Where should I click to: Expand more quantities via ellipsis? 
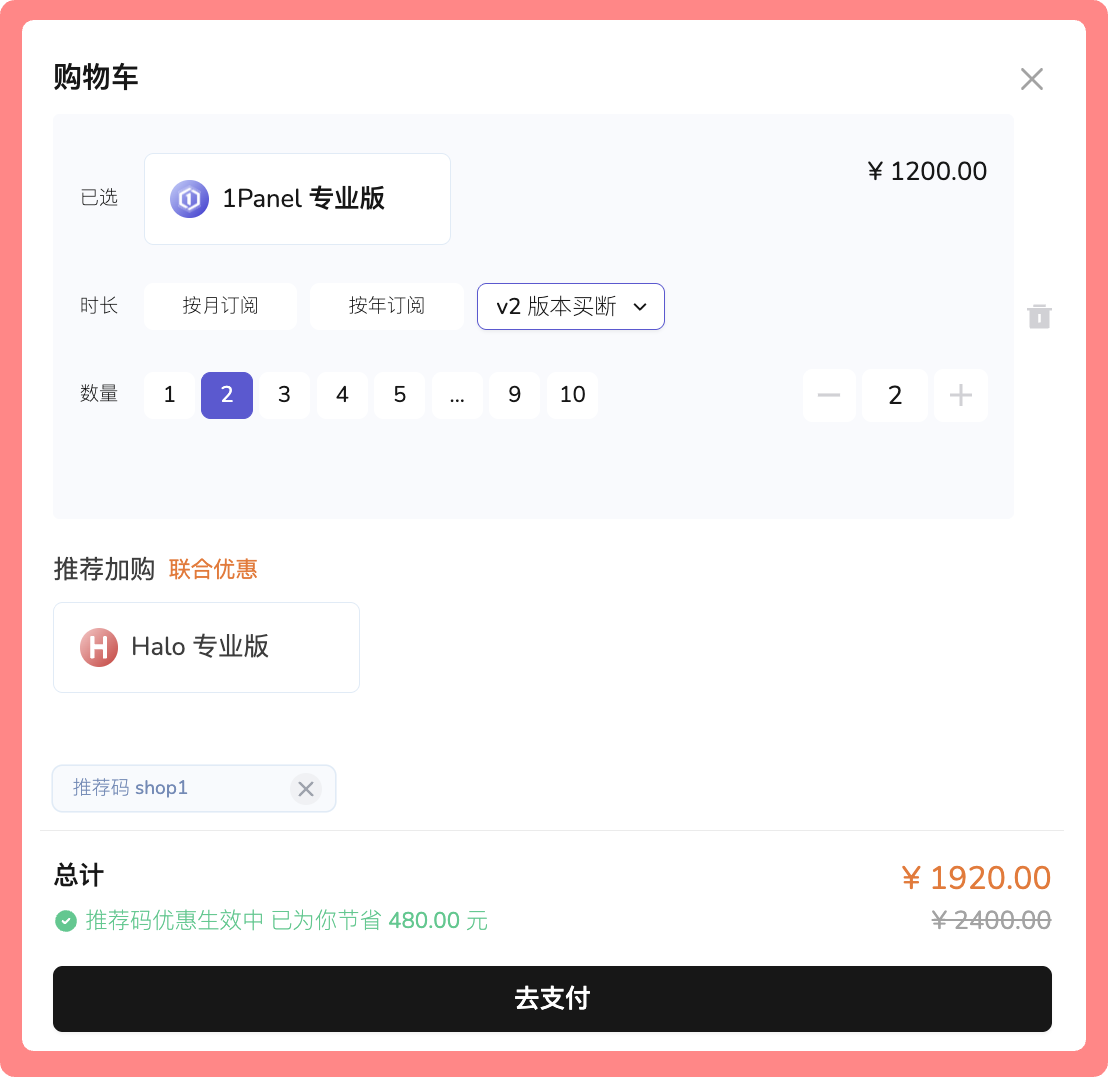457,395
